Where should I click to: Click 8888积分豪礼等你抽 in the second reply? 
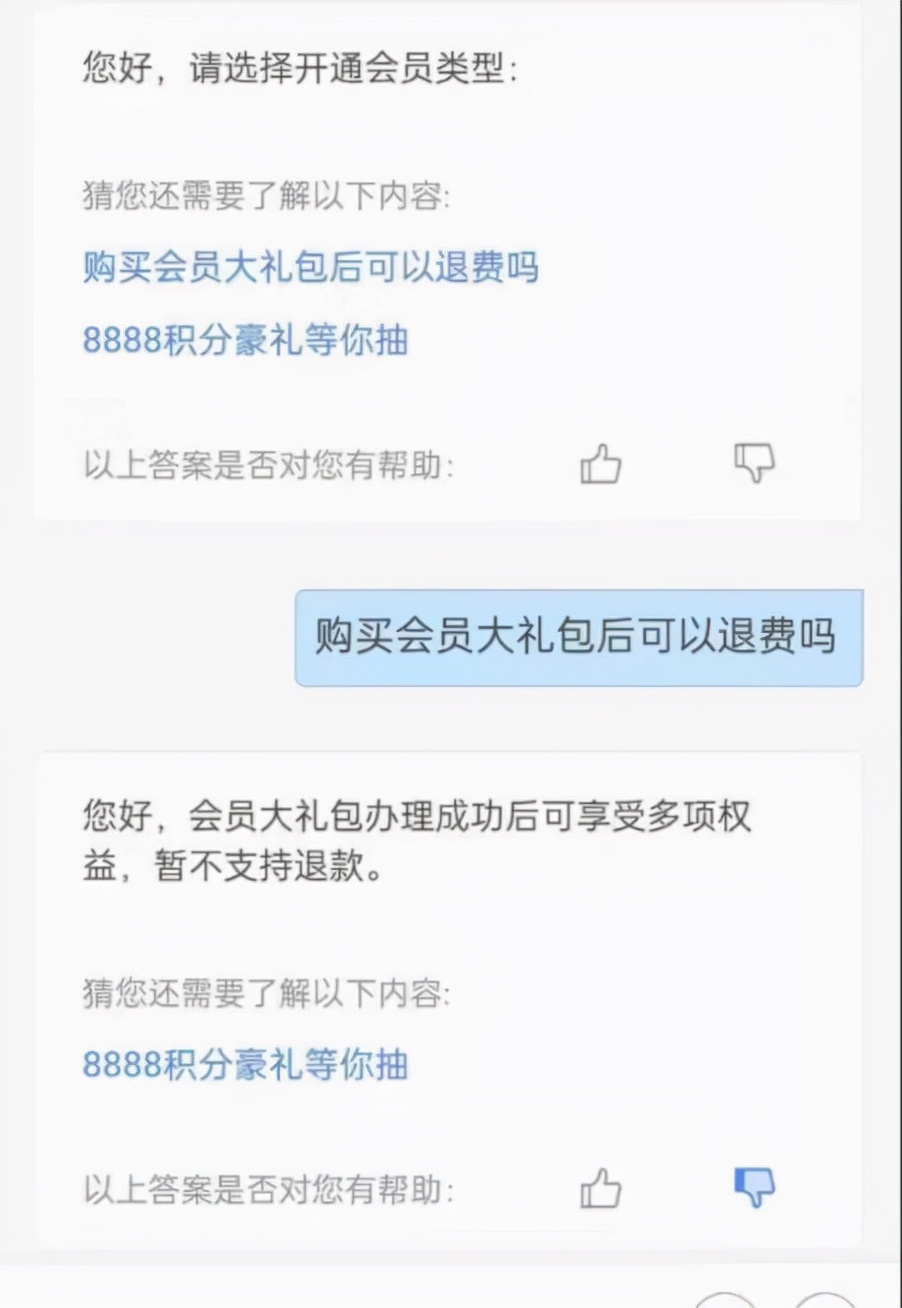click(x=245, y=1066)
